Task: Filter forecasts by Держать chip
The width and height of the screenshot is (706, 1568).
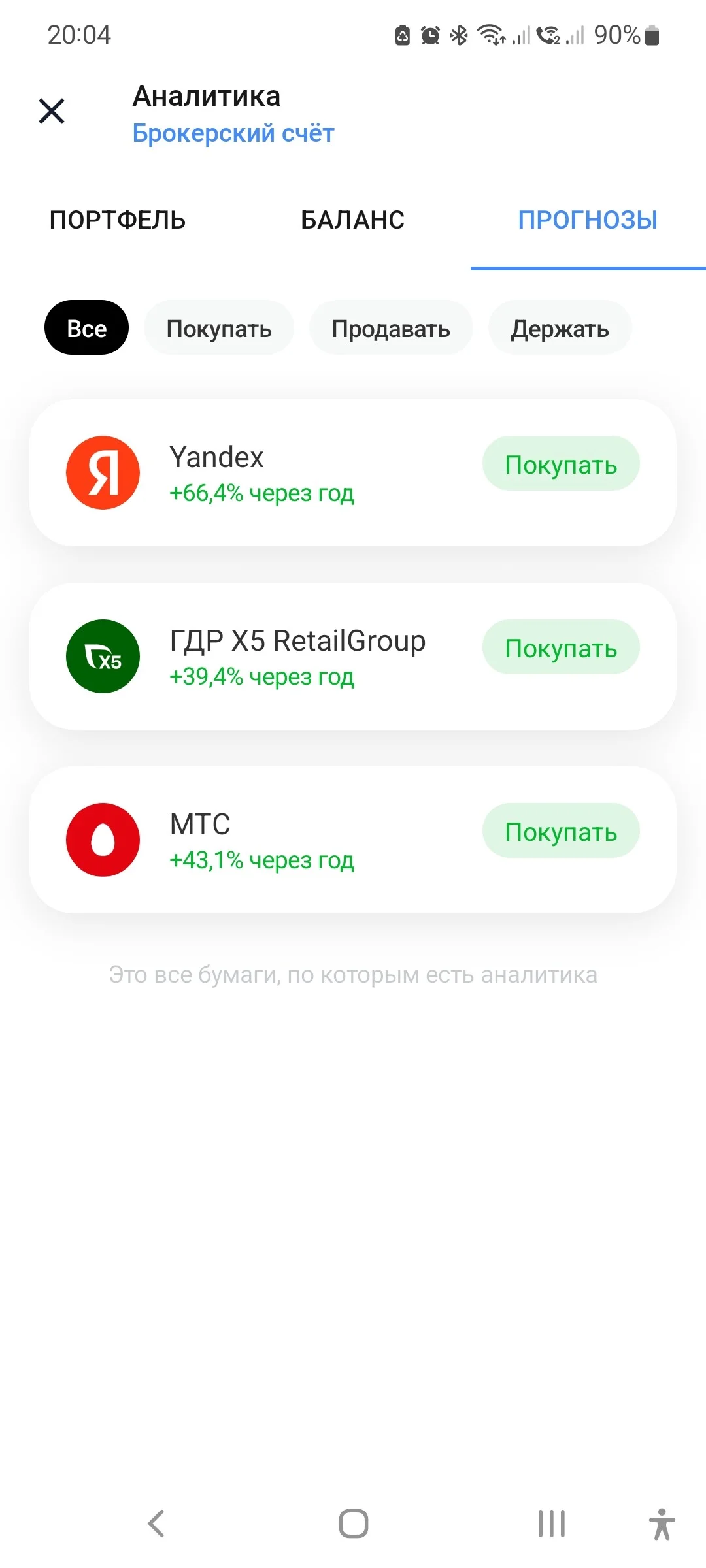Action: click(x=560, y=328)
